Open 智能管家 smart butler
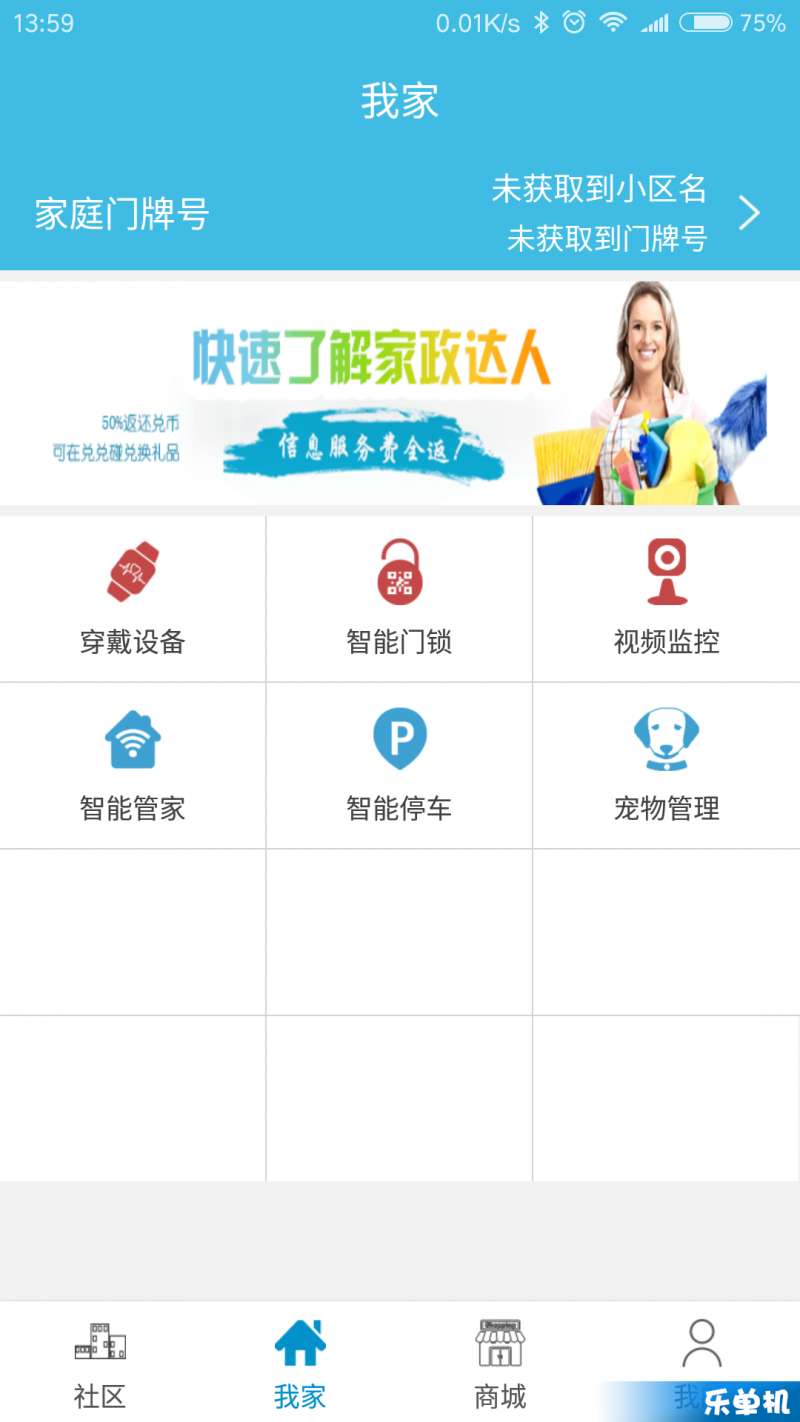The height and width of the screenshot is (1422, 800). pos(133,766)
